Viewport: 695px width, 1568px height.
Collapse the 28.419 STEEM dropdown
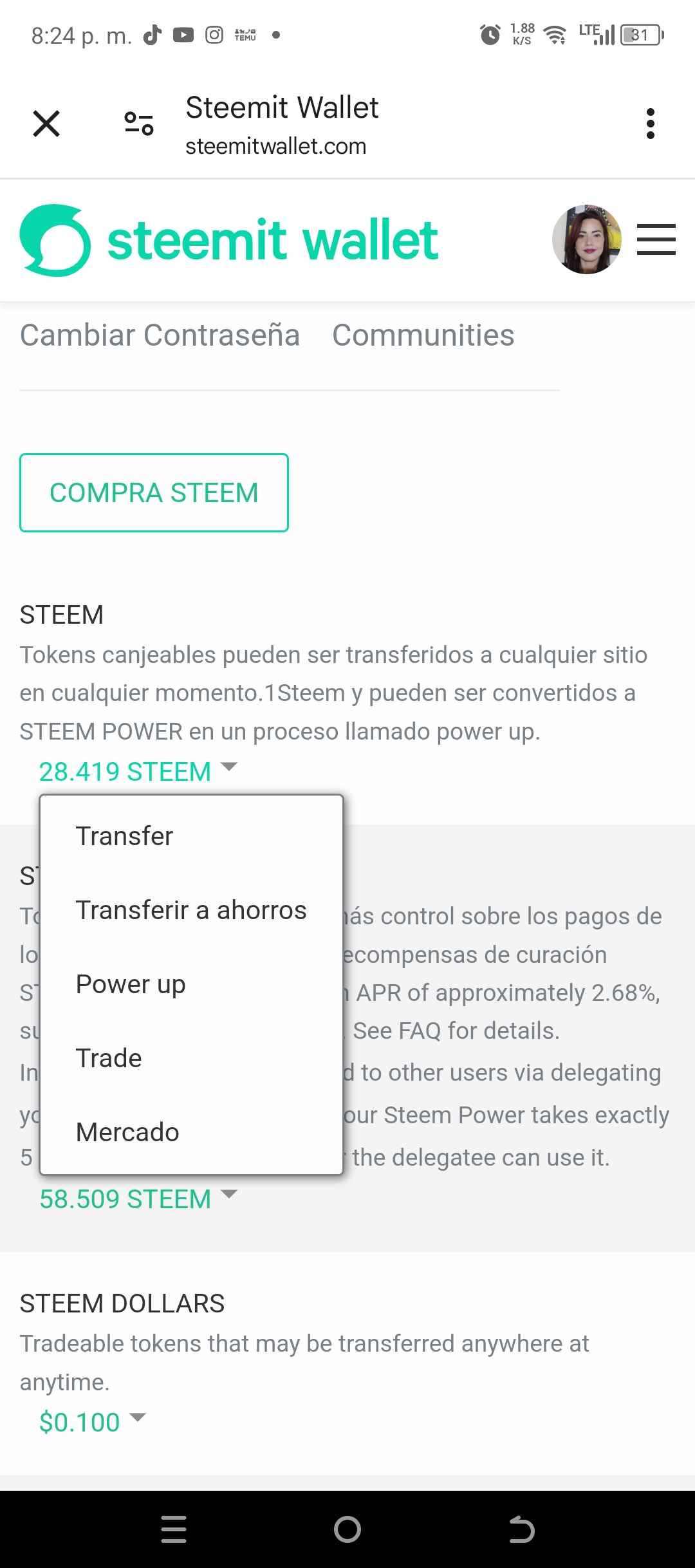tap(137, 771)
